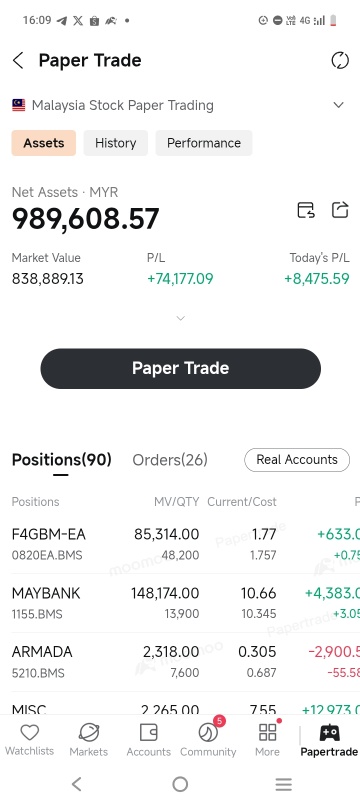Open the Malaysia Stock Paper Trading dropdown
Screen dimensions: 360x804
[180, 105]
